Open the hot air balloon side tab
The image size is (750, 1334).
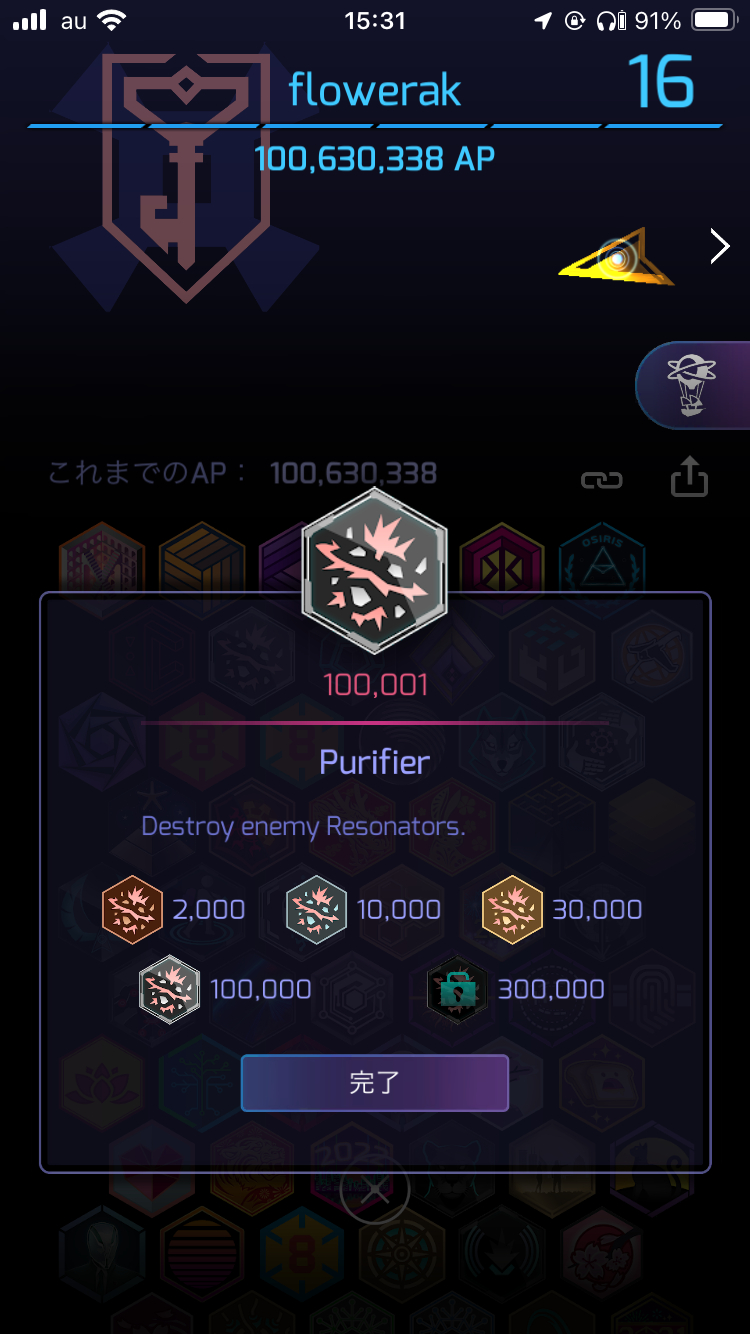(x=692, y=386)
